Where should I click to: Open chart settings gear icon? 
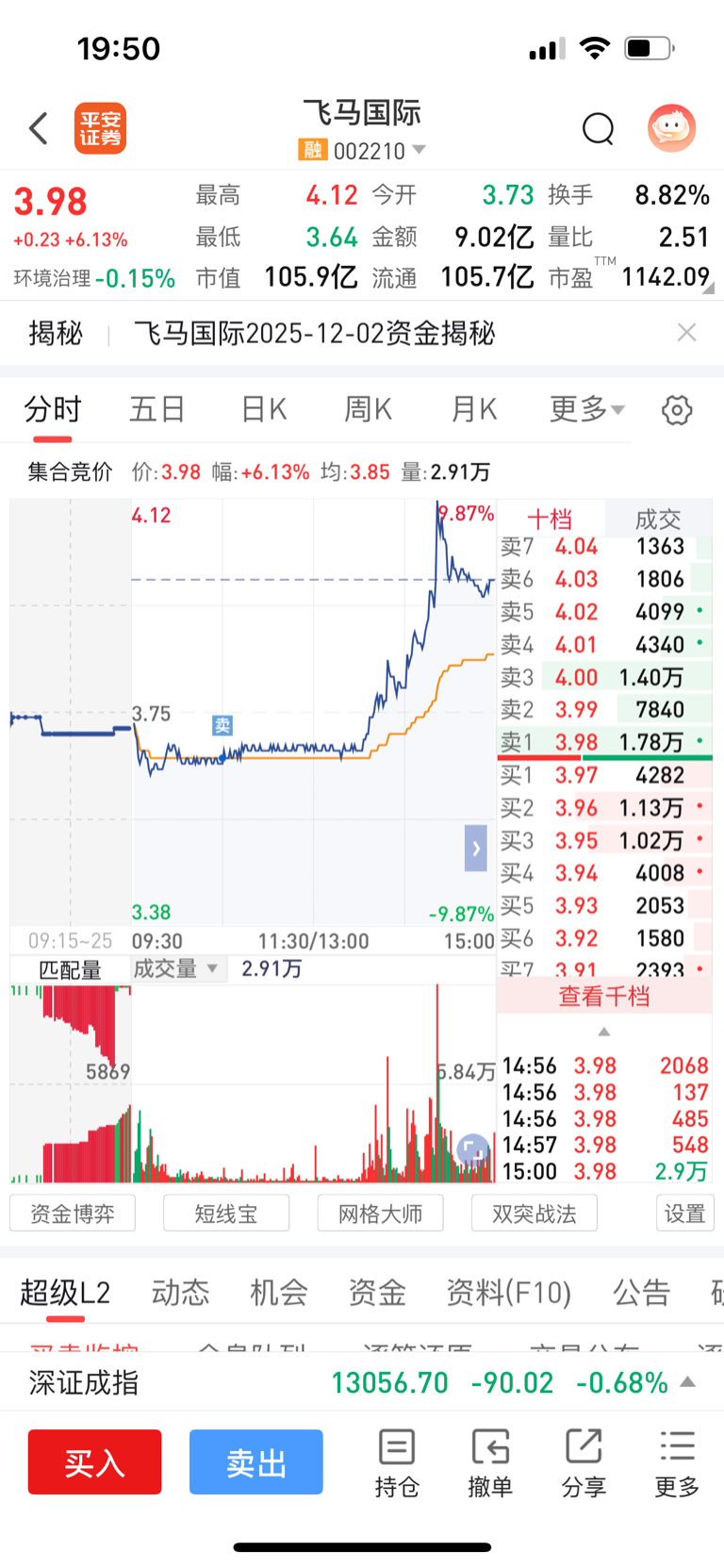677,410
